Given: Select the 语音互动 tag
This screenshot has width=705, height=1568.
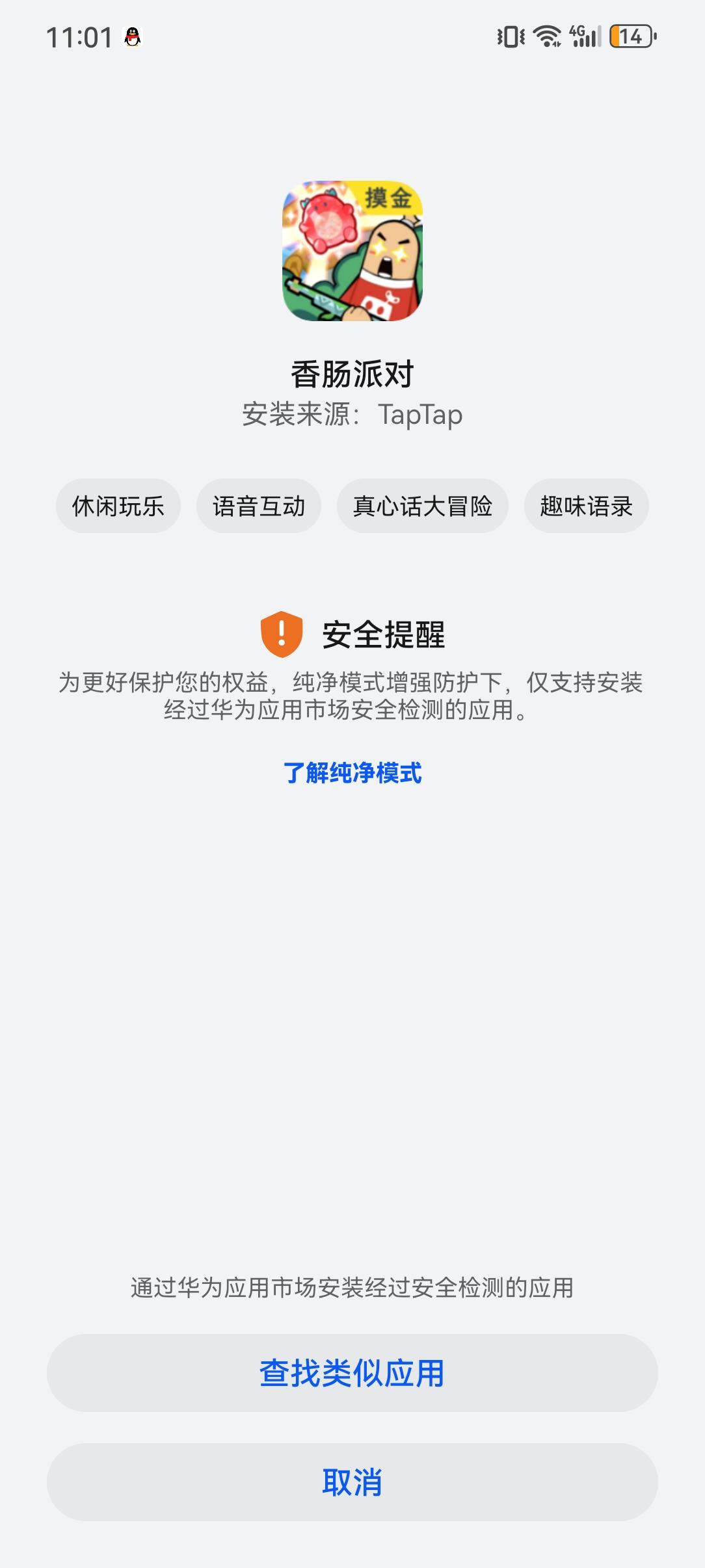Looking at the screenshot, I should pos(258,507).
